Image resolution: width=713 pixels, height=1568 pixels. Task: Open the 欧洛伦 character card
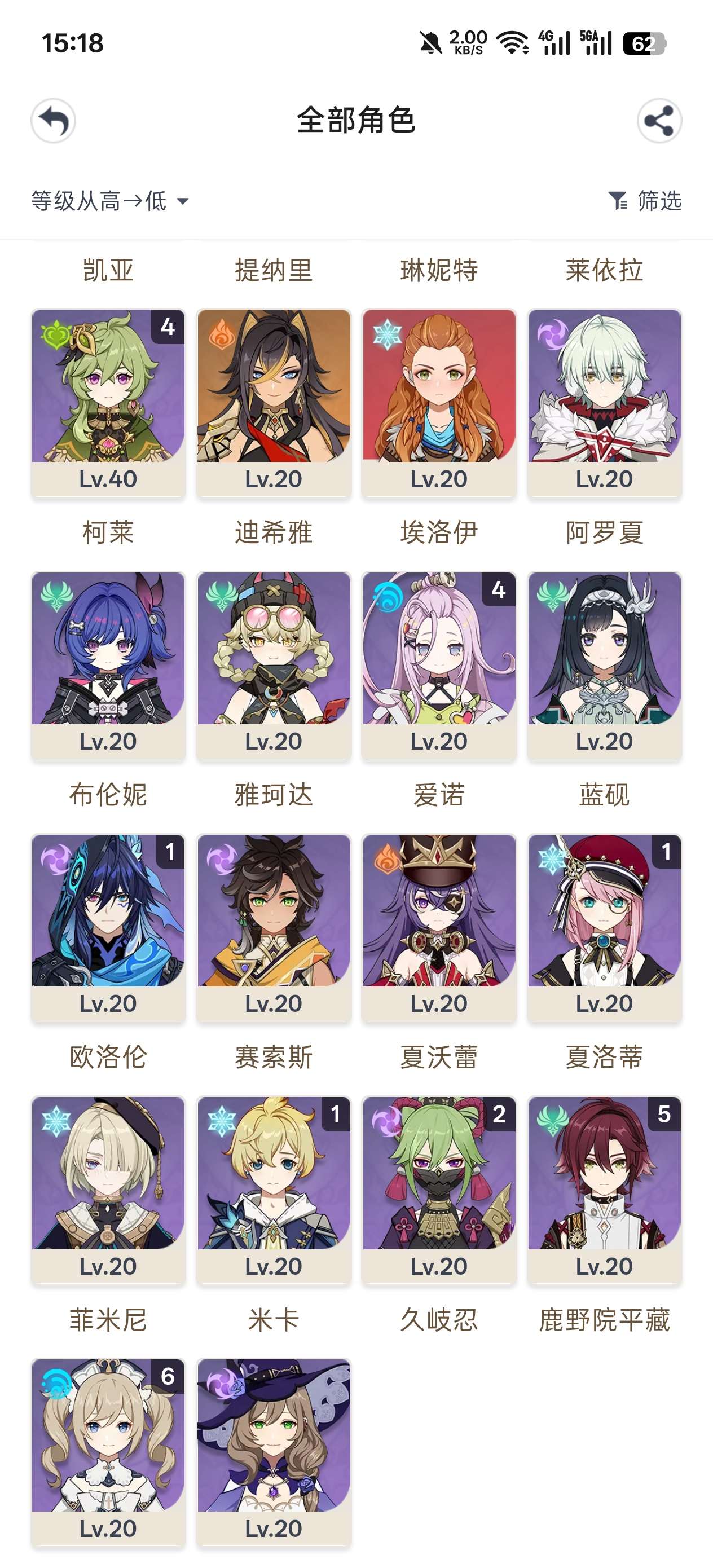point(108,927)
